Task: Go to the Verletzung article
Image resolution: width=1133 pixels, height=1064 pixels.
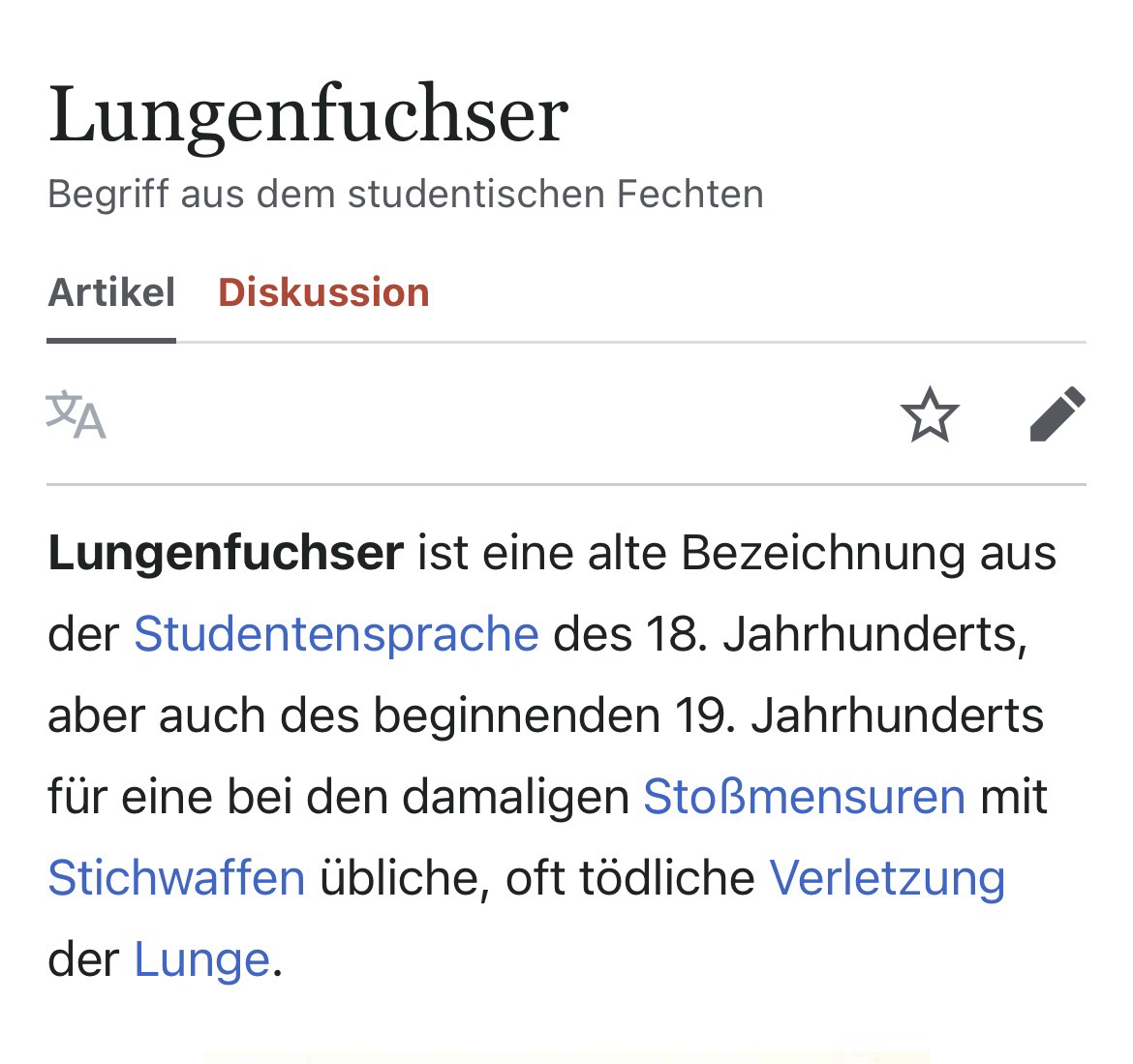Action: (886, 879)
